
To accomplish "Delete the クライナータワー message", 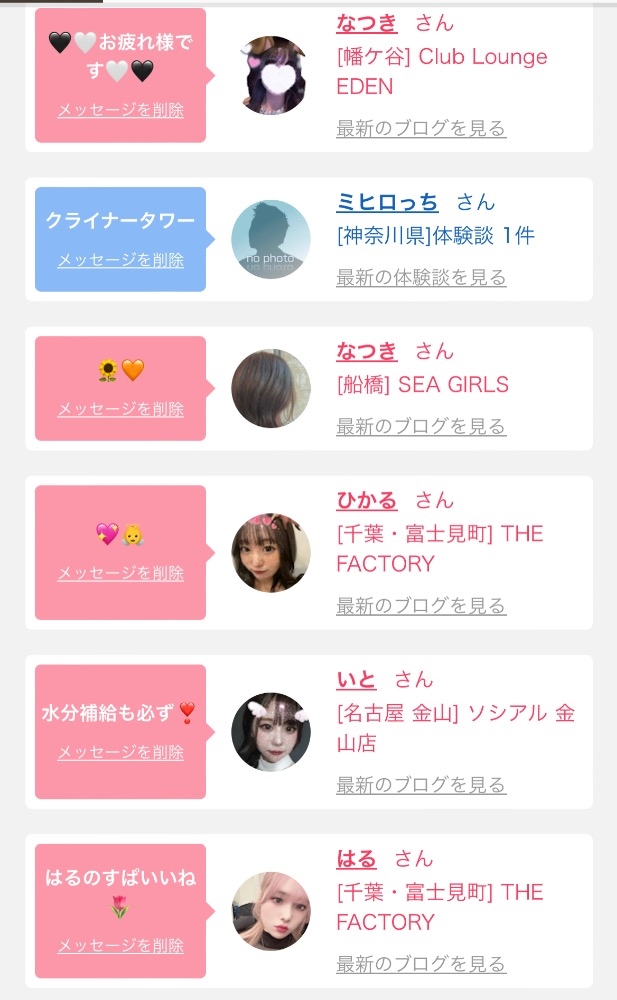I will click(x=120, y=260).
